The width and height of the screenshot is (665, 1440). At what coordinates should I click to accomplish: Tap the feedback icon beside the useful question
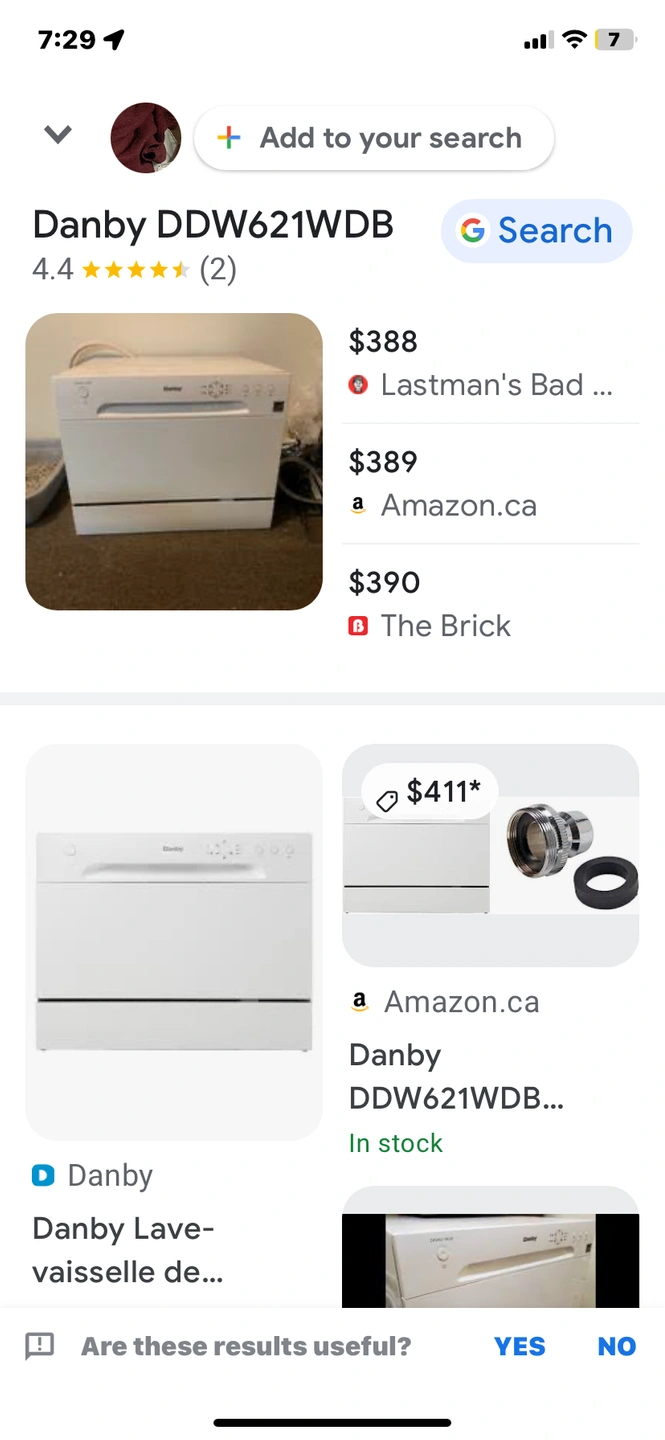(39, 1346)
